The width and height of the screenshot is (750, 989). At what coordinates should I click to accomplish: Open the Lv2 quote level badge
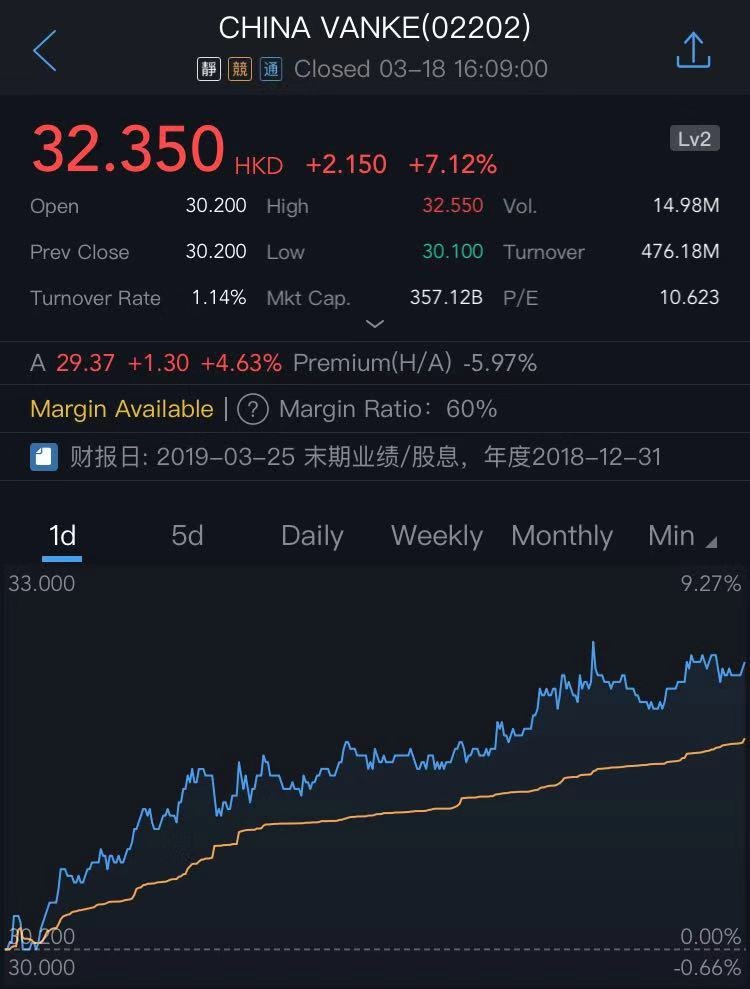(694, 139)
